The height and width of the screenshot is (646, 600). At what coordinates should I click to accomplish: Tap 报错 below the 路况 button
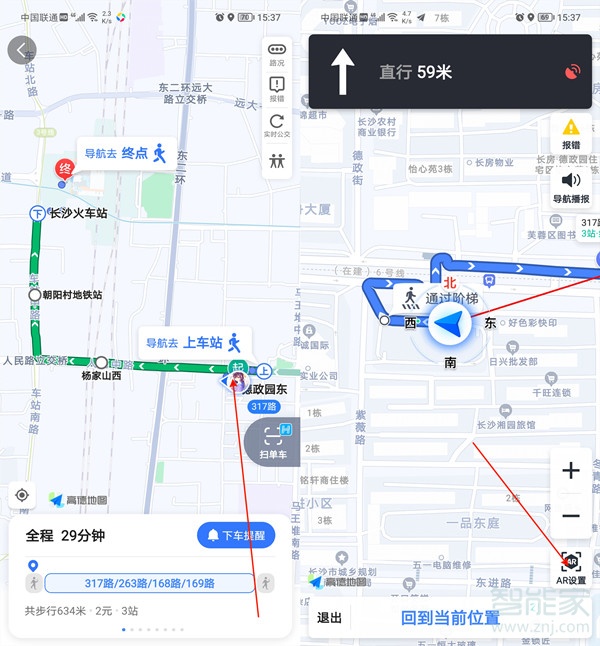pos(277,89)
